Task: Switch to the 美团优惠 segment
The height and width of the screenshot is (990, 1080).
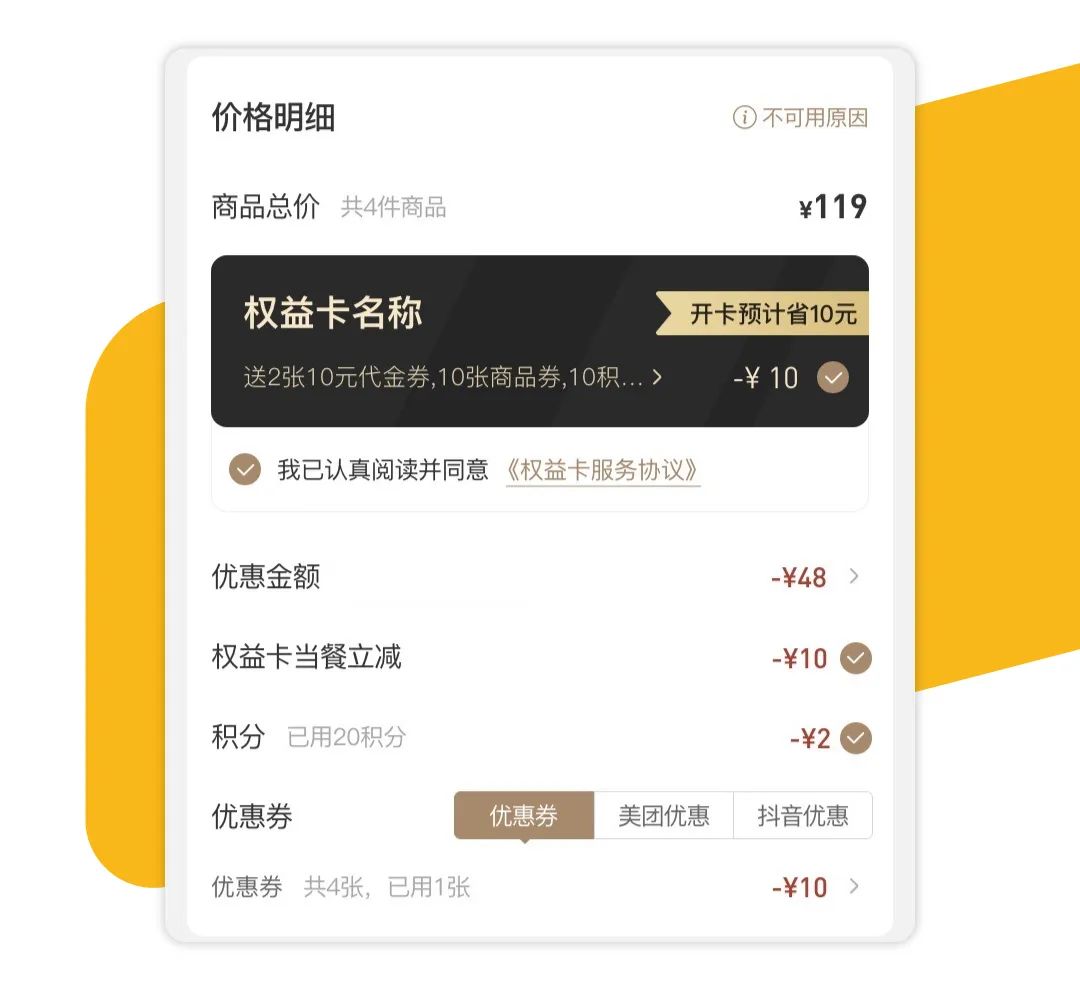Action: click(664, 815)
